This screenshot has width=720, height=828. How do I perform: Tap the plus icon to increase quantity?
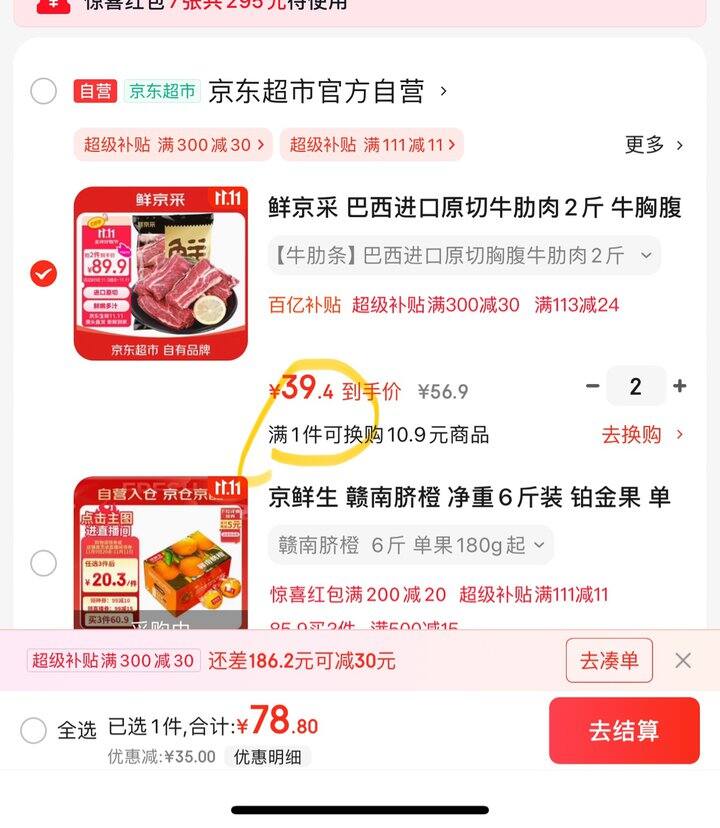coord(679,385)
